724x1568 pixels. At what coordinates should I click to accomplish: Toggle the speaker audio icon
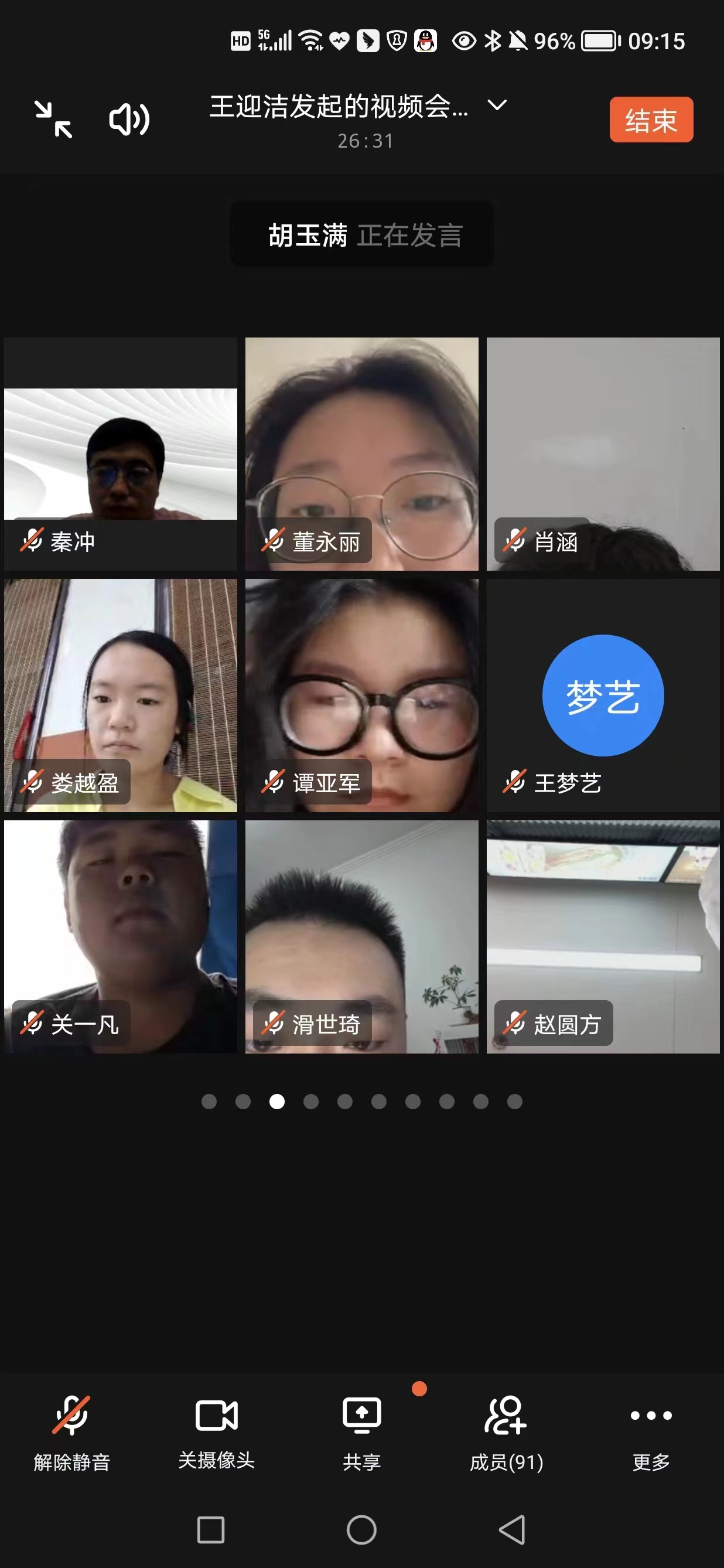[x=129, y=120]
